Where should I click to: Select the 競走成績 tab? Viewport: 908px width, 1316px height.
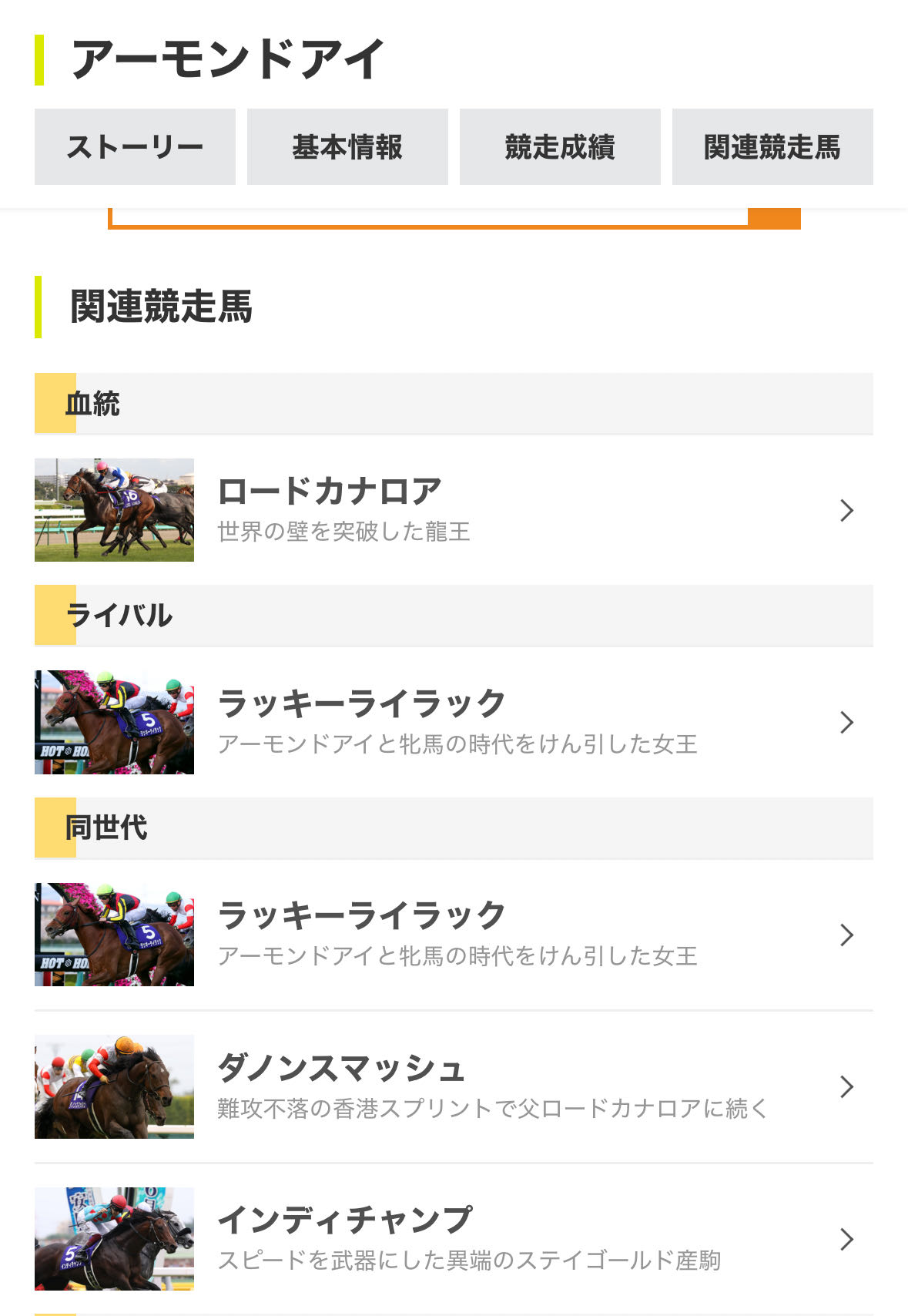(560, 146)
